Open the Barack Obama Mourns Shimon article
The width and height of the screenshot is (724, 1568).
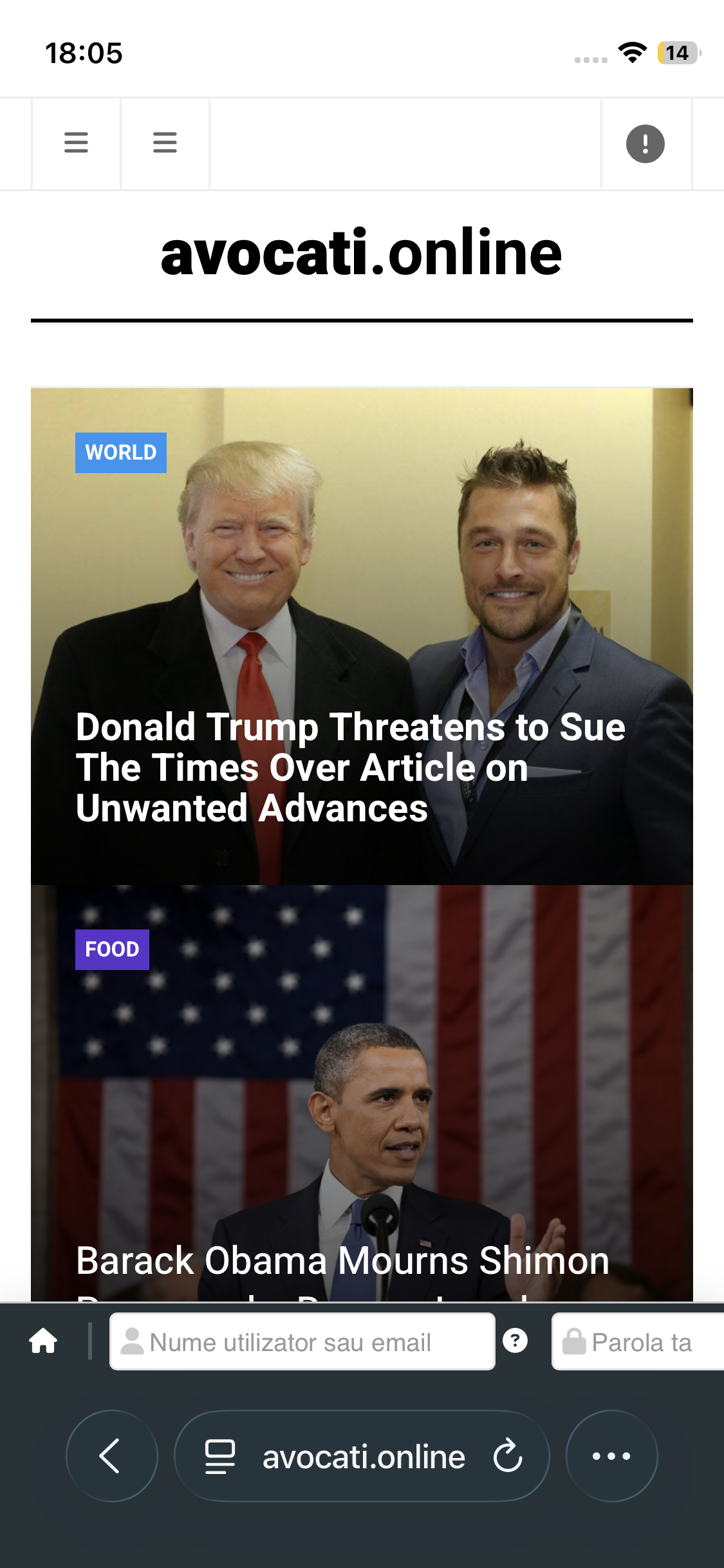(x=342, y=1260)
